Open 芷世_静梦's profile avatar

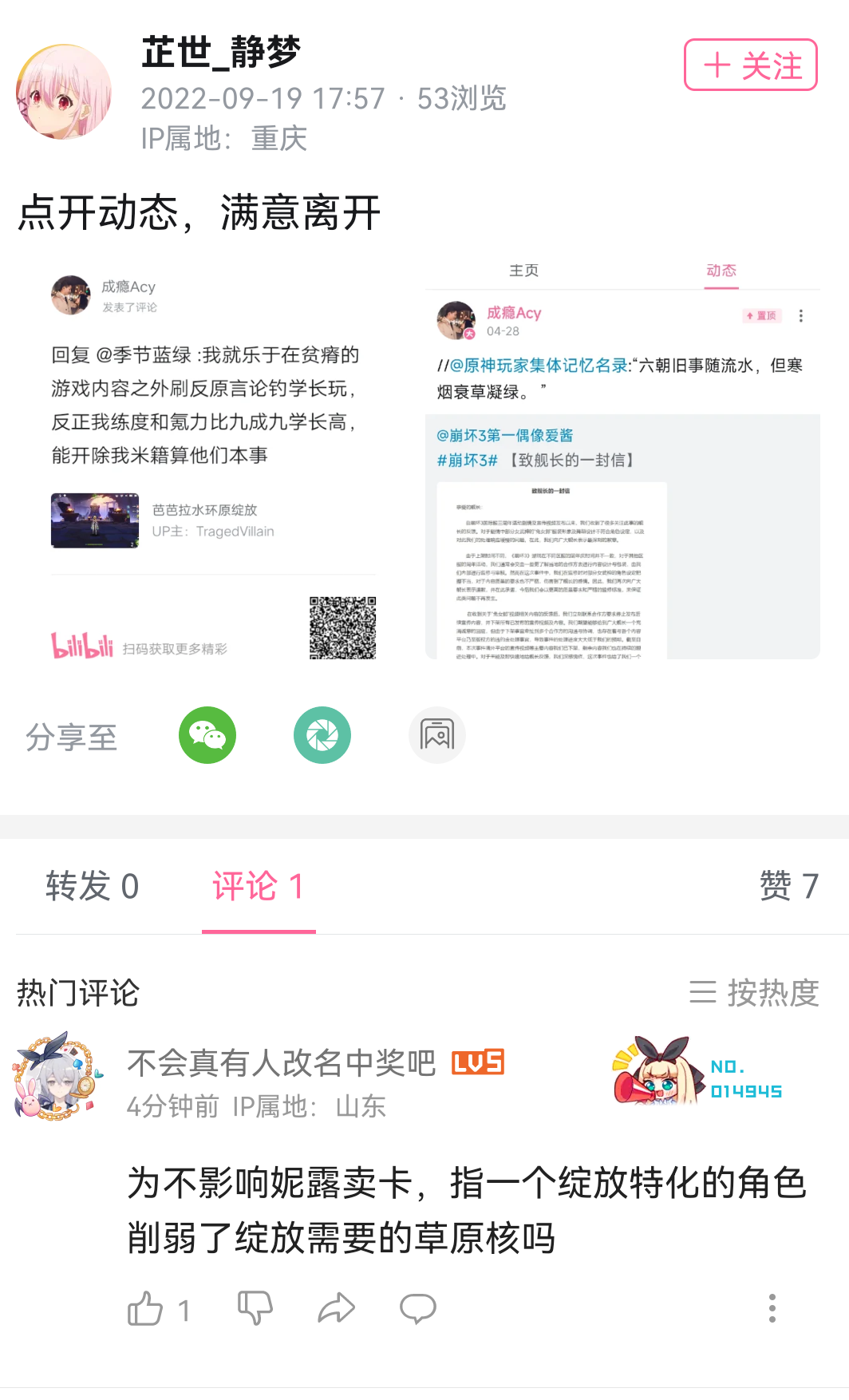click(64, 92)
